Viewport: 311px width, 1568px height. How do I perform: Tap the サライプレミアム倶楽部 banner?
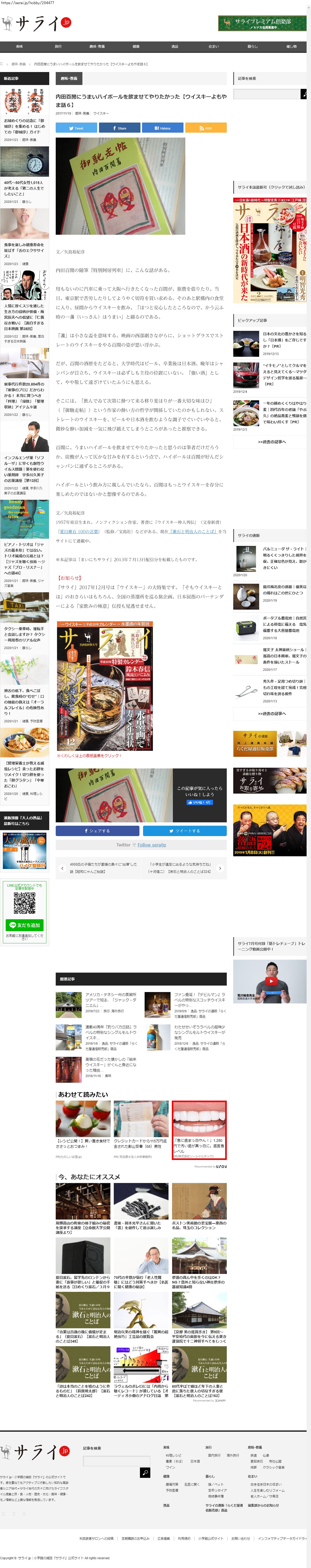262,23
